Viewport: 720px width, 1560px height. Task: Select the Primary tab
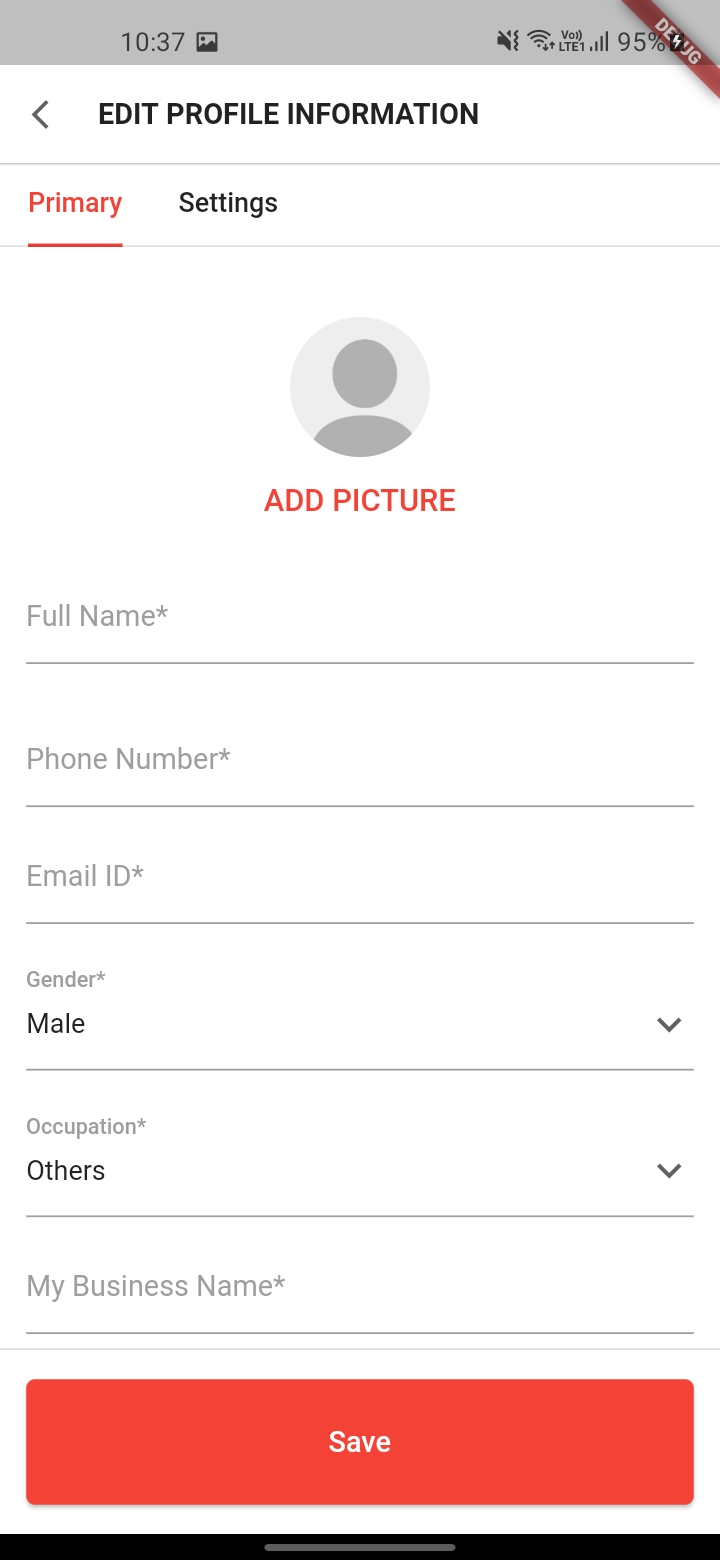tap(75, 202)
